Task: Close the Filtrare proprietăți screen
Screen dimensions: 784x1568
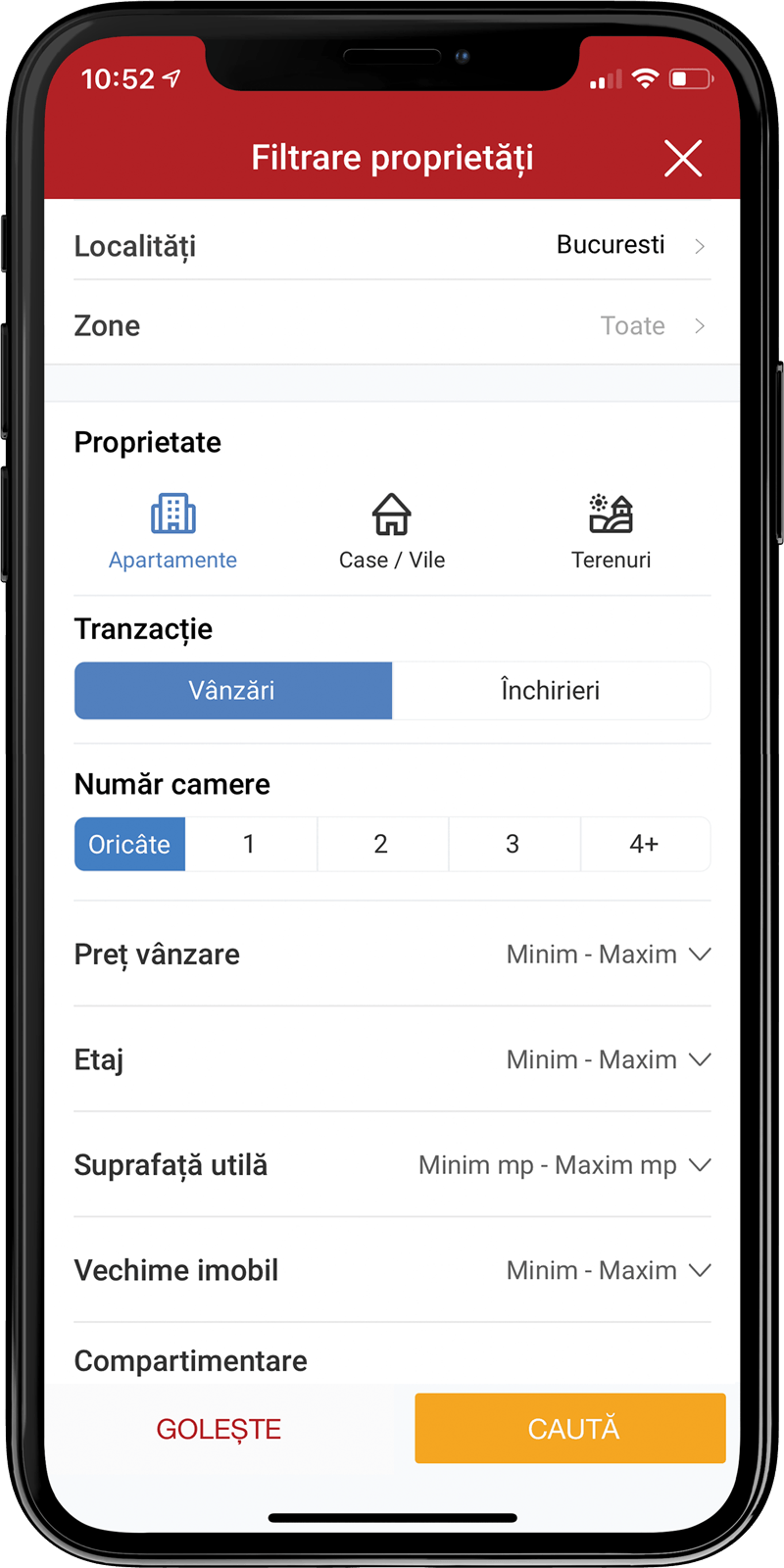Action: click(683, 158)
